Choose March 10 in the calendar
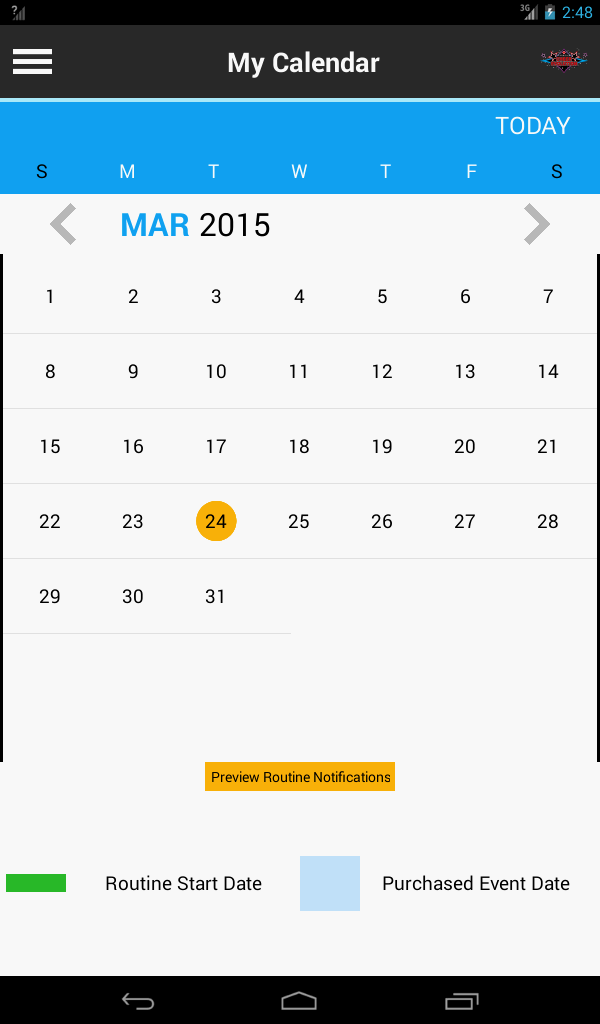Screen dimensions: 600x1024 click(216, 371)
